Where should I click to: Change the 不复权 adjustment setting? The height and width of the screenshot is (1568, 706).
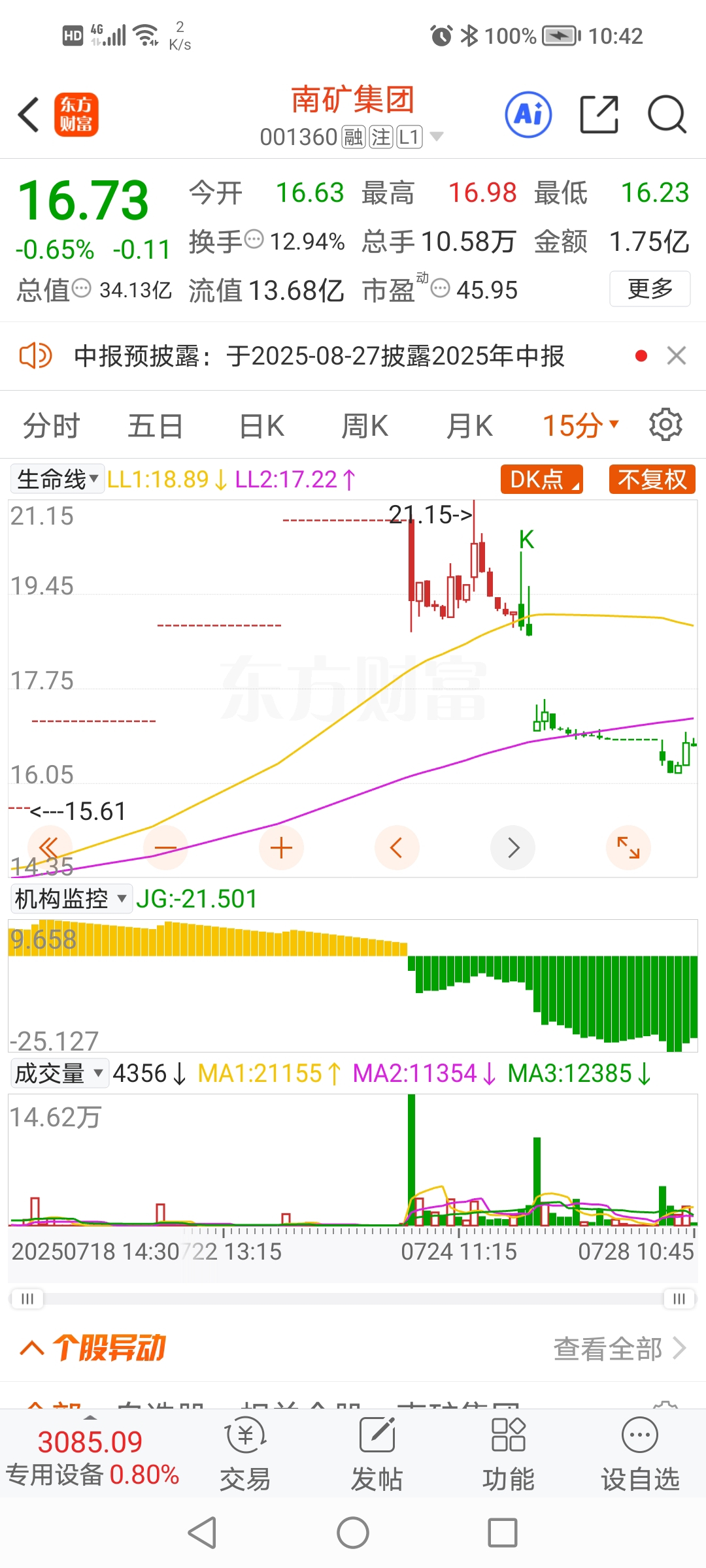click(652, 480)
